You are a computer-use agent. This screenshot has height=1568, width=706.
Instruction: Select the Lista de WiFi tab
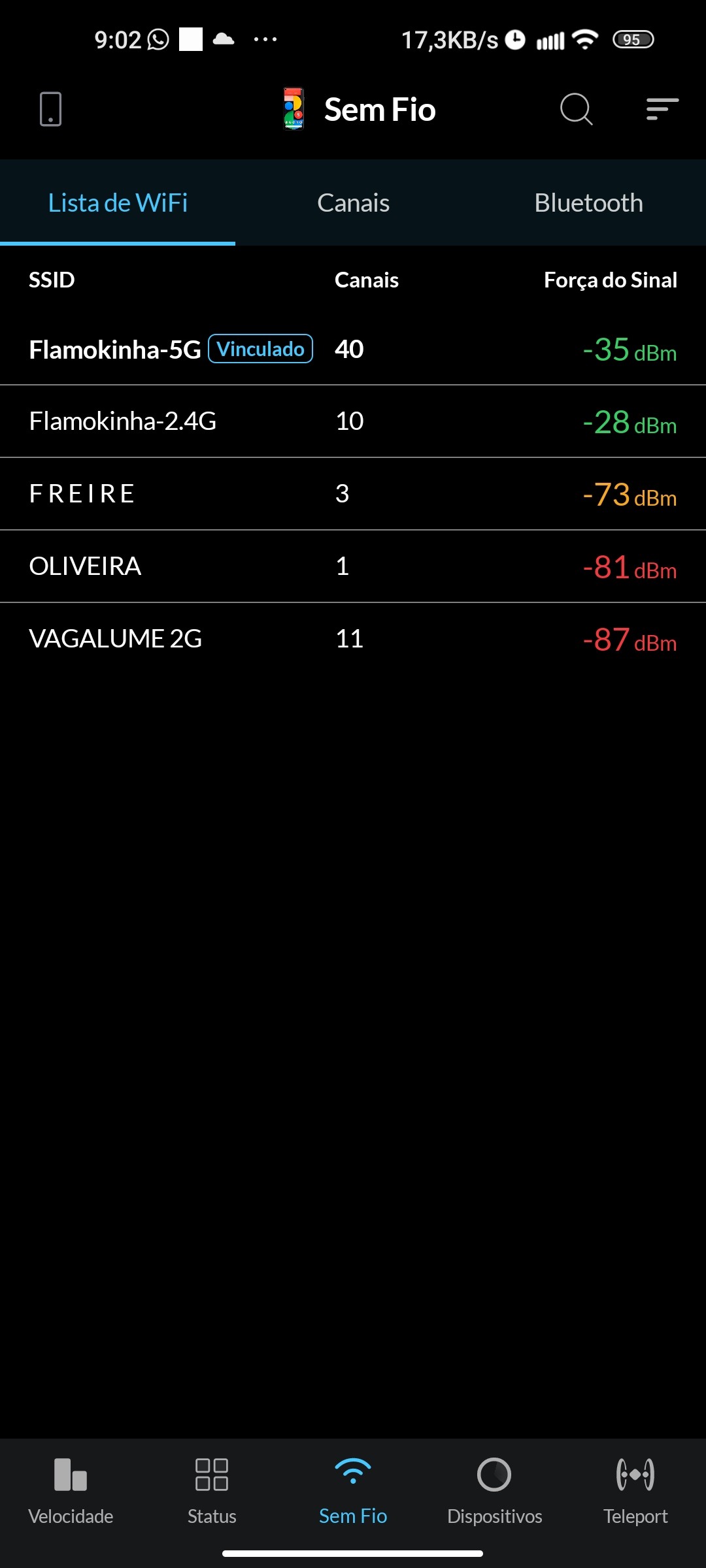pos(118,203)
